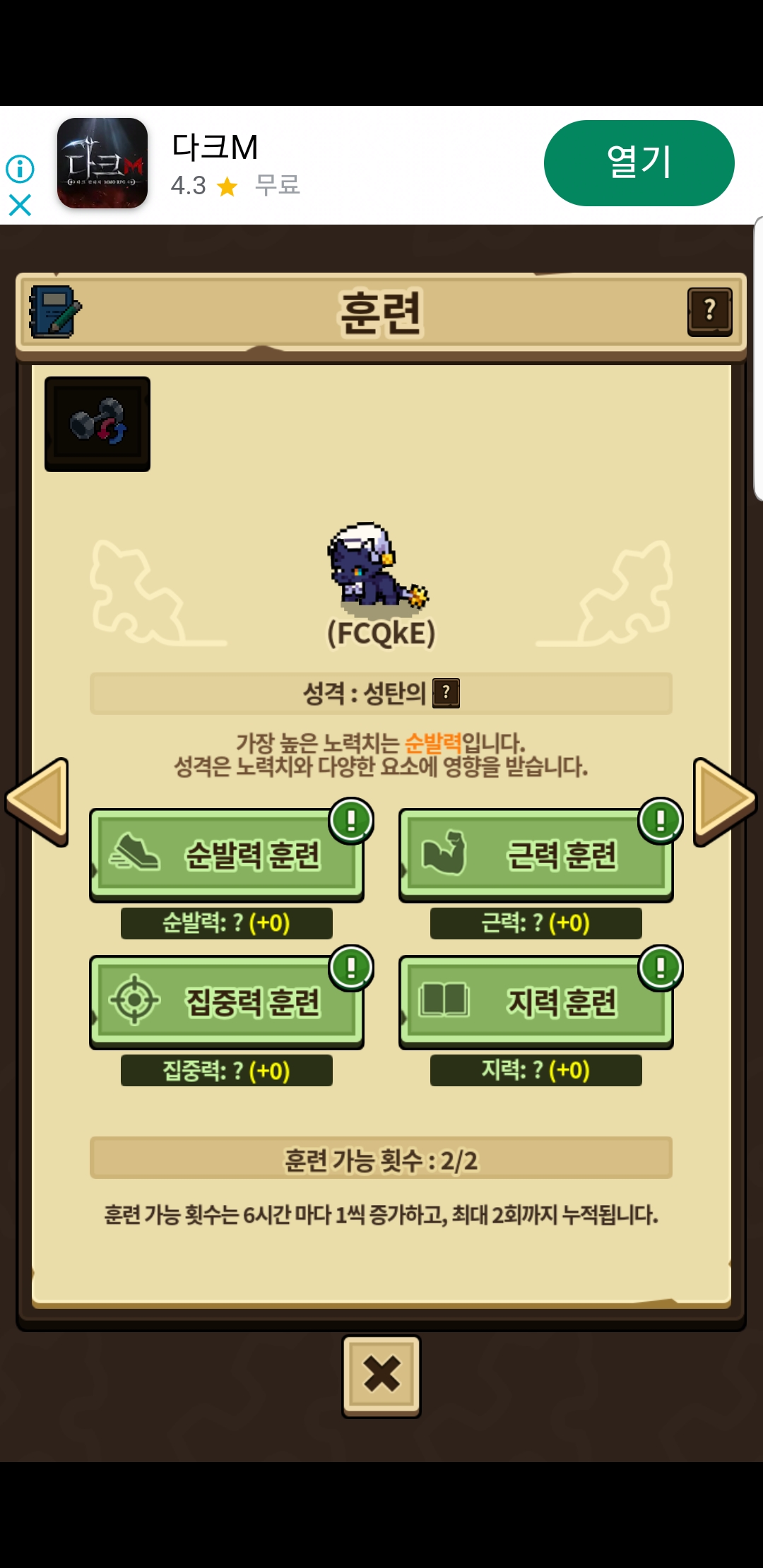Start 순발력 훈련
Image resolution: width=763 pixels, height=1568 pixels.
[227, 854]
